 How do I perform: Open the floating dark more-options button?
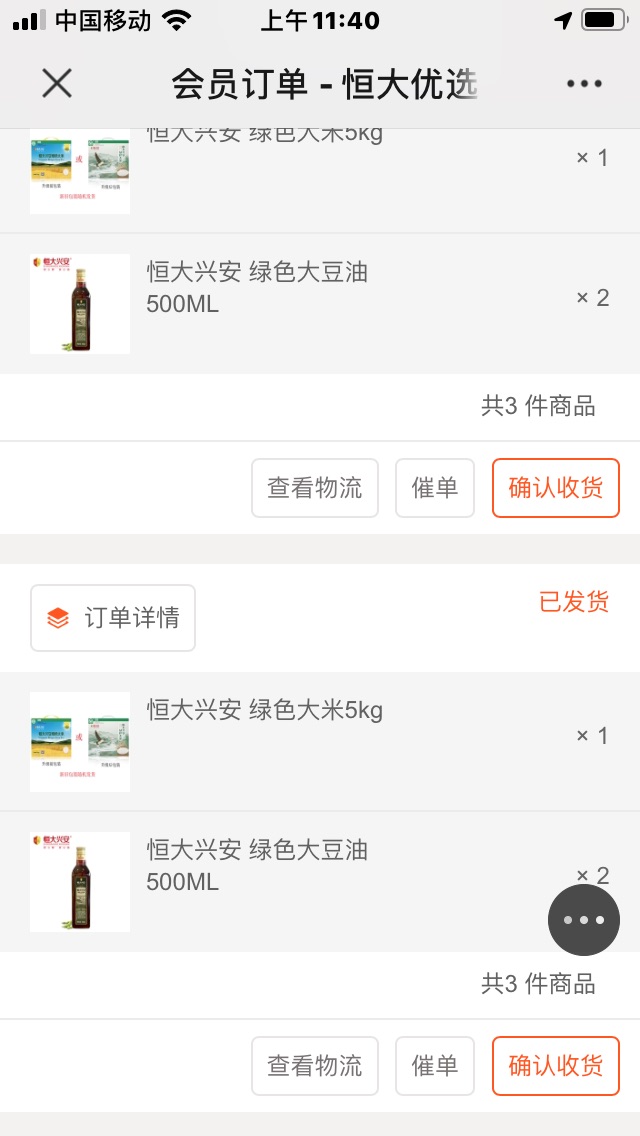(584, 920)
